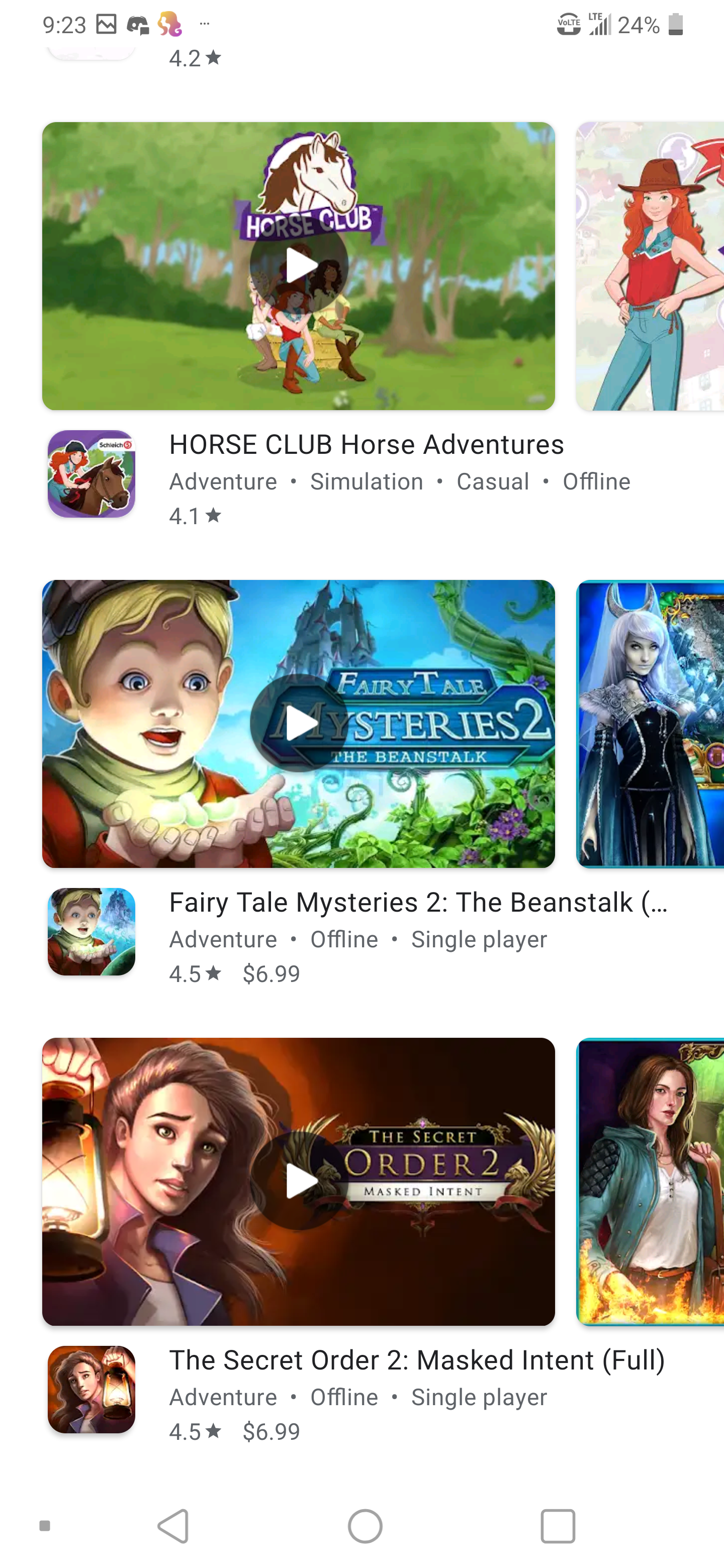View the cowgirl screenshot for HORSE CLUB
This screenshot has width=724, height=1568.
[650, 266]
